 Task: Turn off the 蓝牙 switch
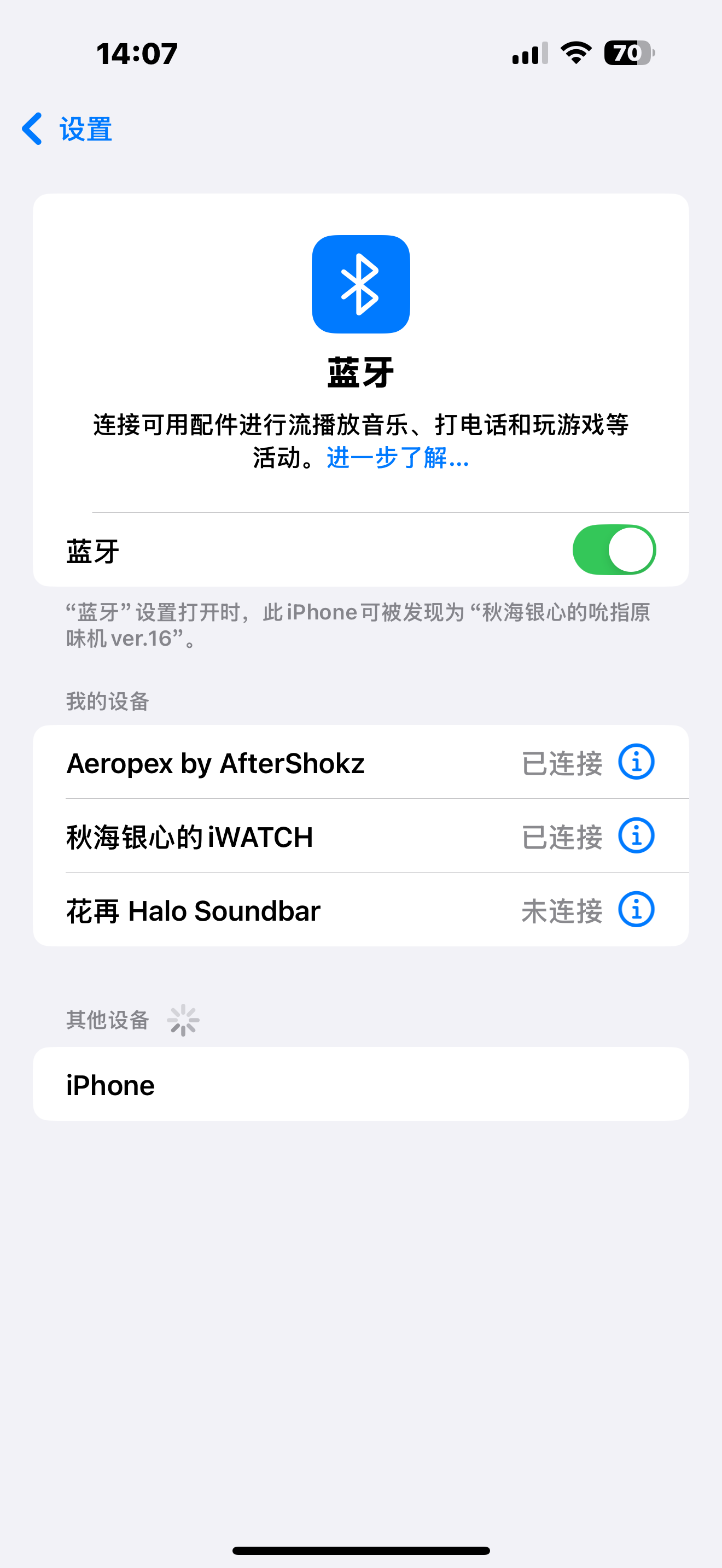613,549
